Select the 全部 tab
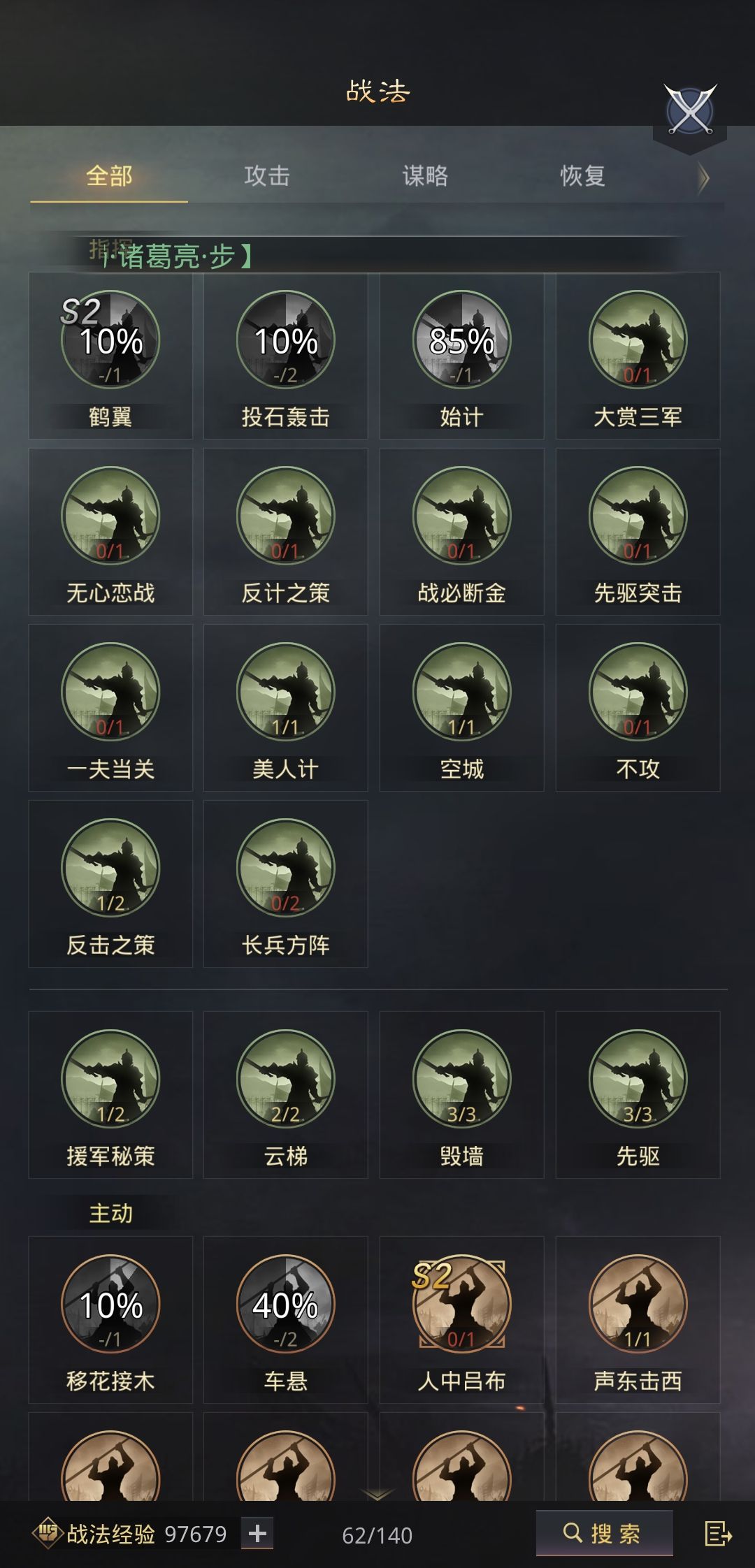Viewport: 755px width, 1568px height. (109, 176)
